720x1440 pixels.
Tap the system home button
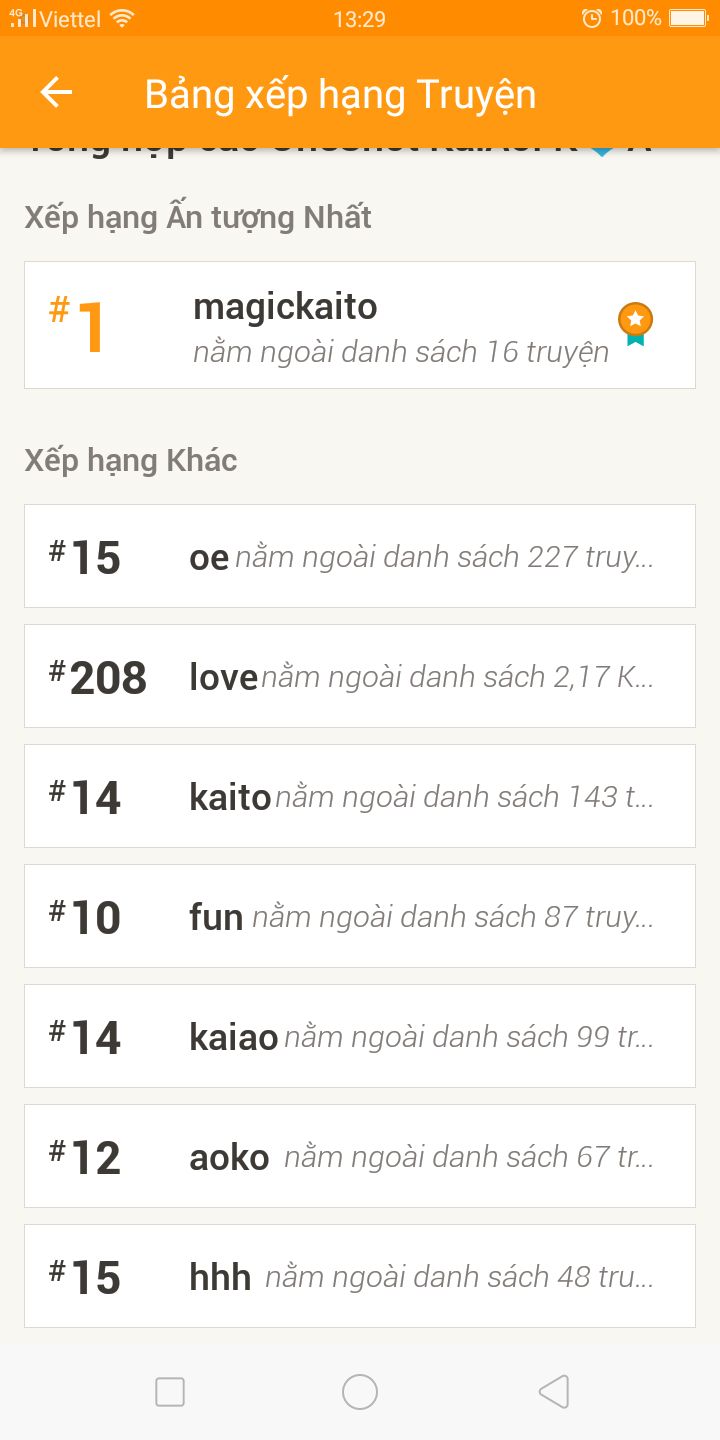[360, 1392]
